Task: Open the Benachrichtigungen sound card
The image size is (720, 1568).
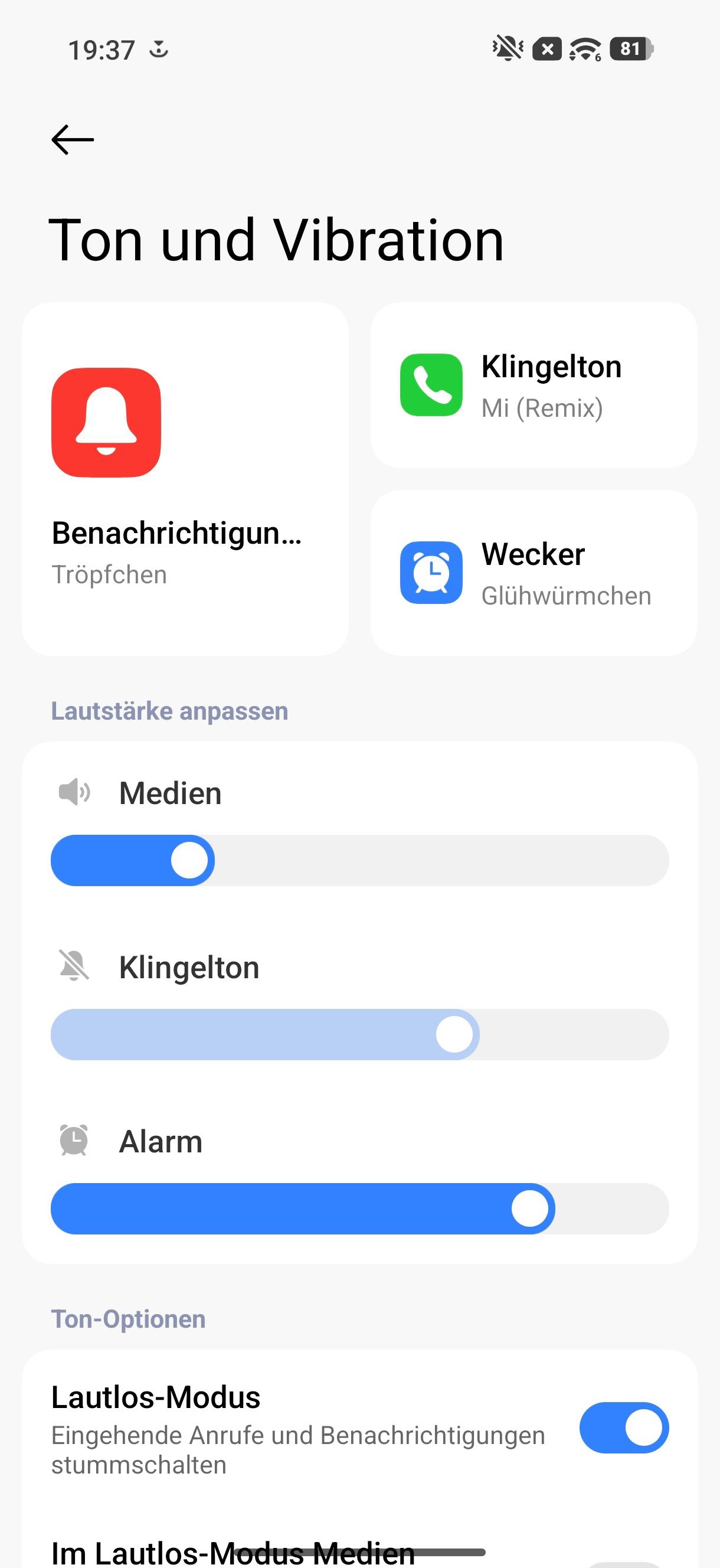Action: (x=185, y=479)
